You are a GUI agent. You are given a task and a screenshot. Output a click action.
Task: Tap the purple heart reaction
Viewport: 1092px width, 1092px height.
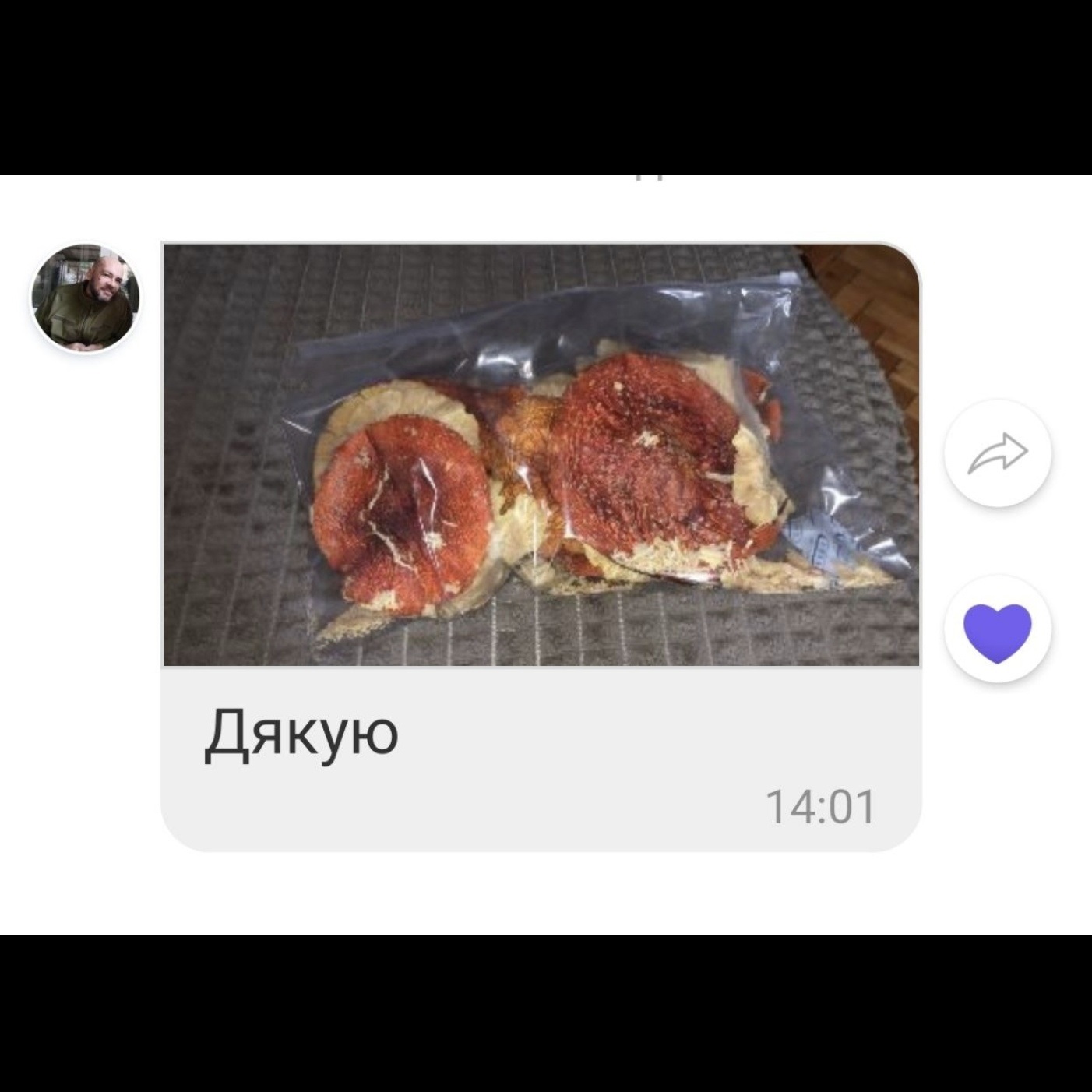coord(998,629)
